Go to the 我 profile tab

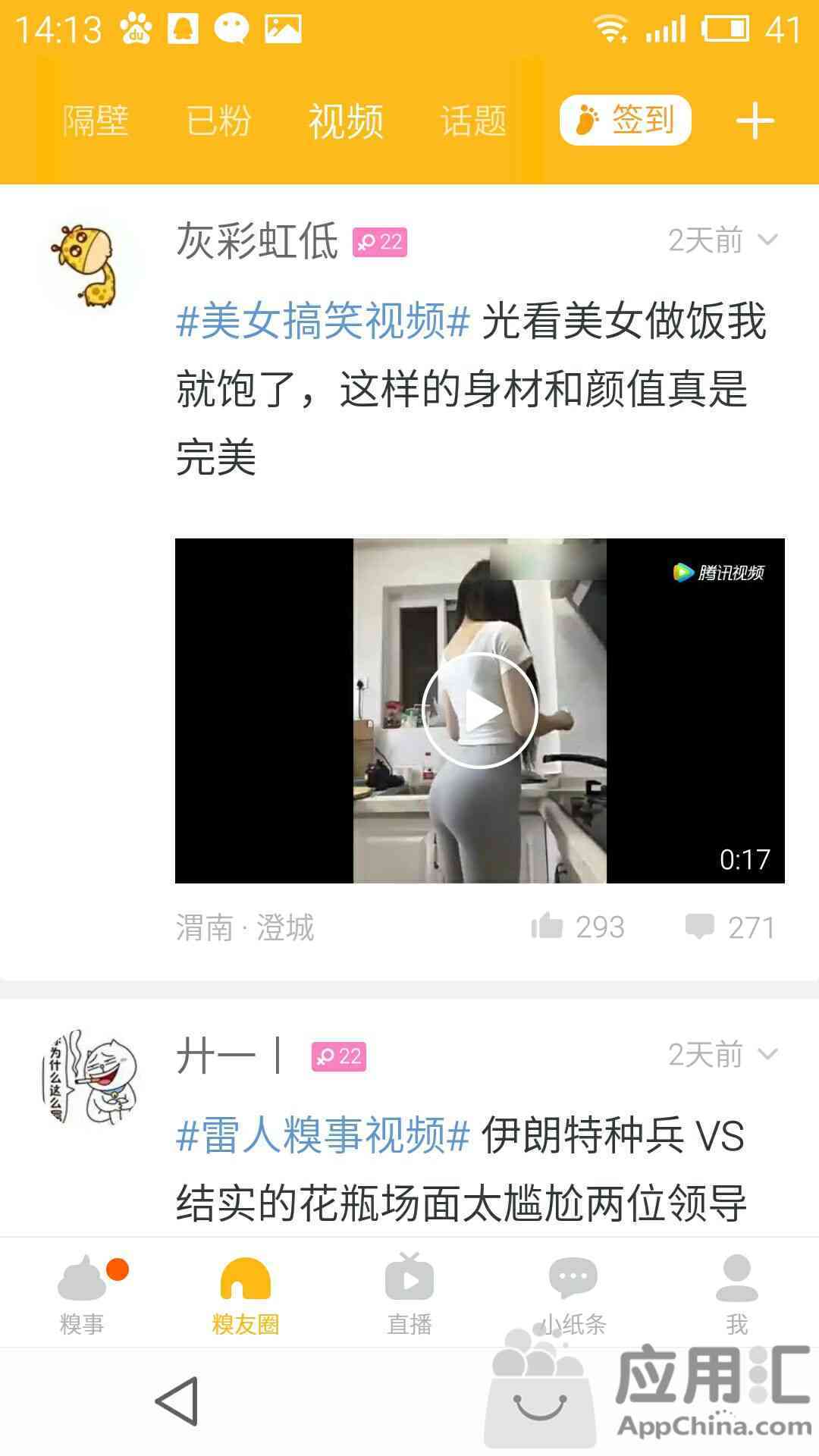737,1294
